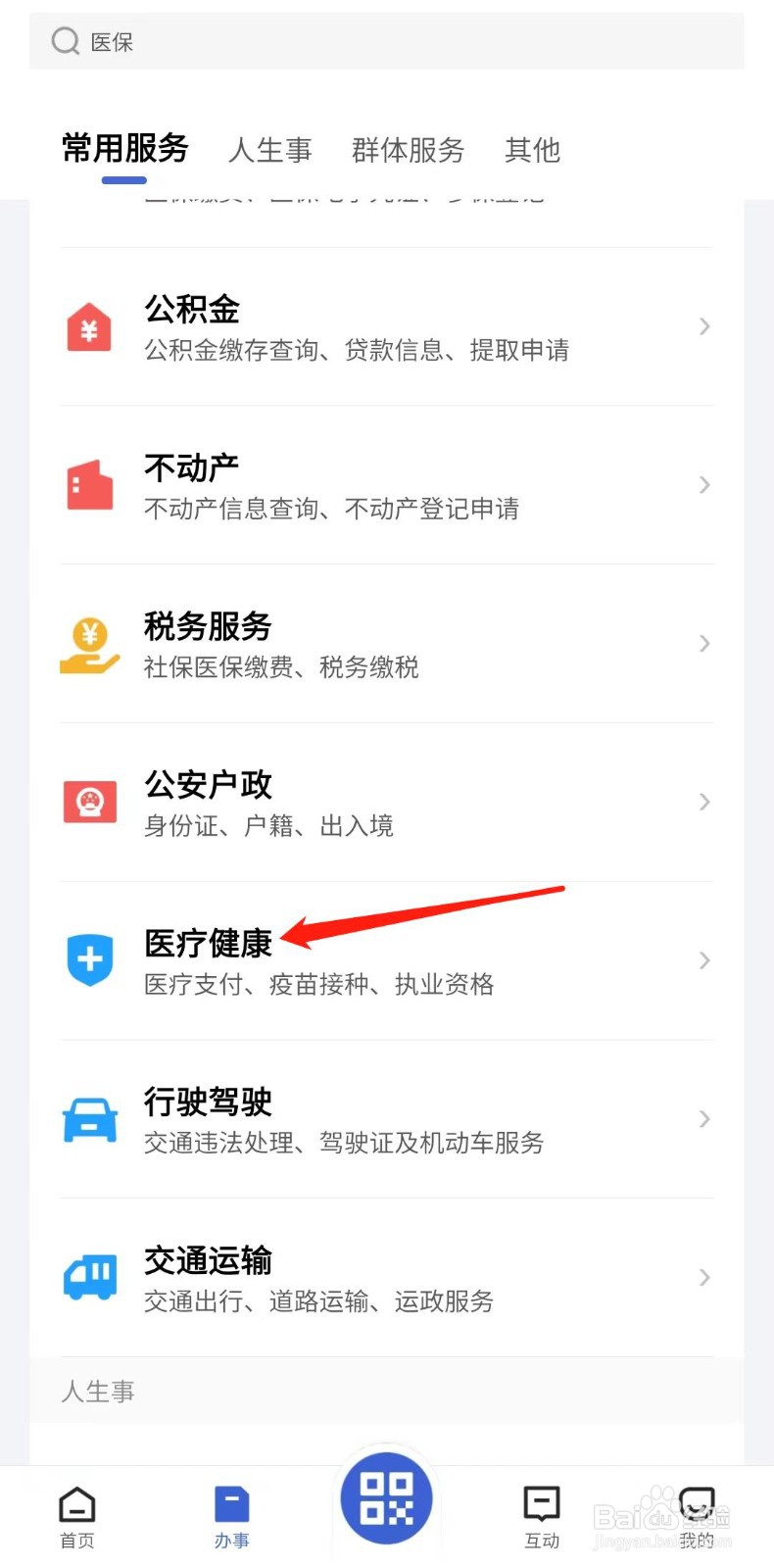Click the 交通运输 truck icon
Image resolution: width=774 pixels, height=1568 pixels.
pyautogui.click(x=89, y=1277)
